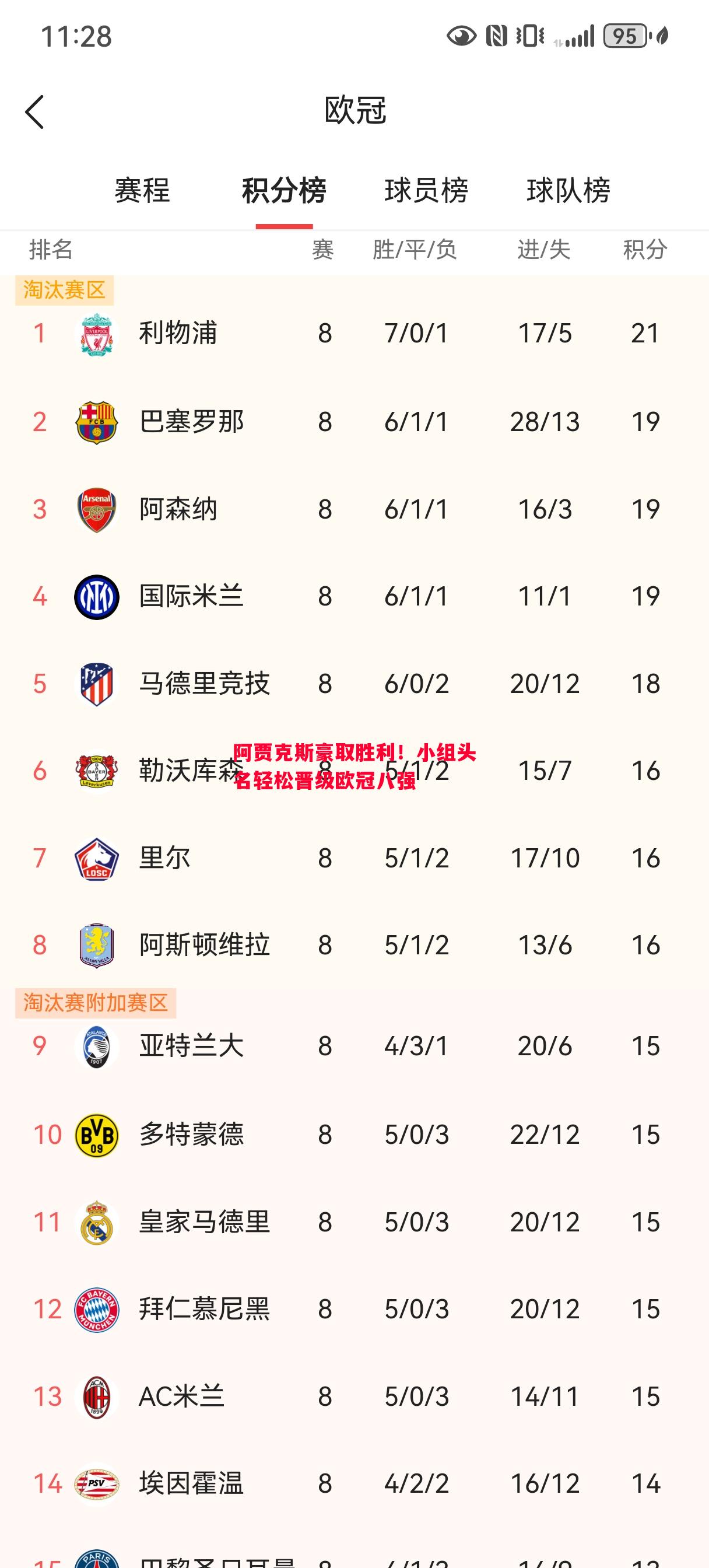Open the 球员榜 tab
Viewport: 709px width, 1568px height.
click(x=426, y=190)
